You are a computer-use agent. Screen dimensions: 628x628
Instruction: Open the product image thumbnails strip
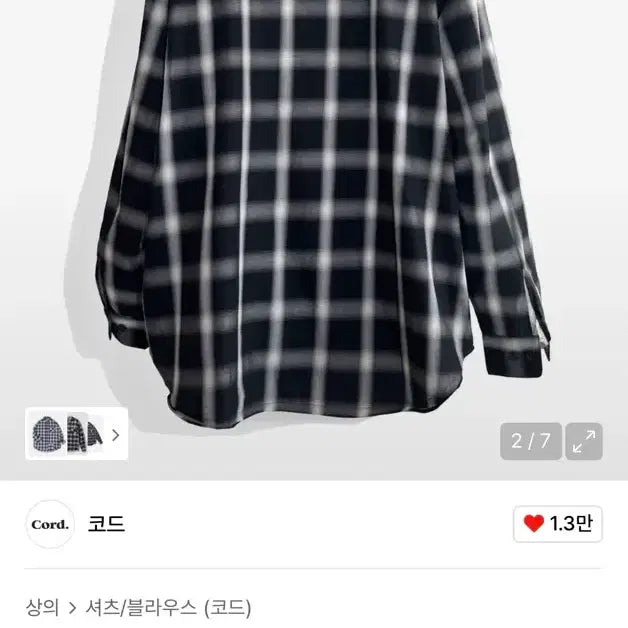click(77, 435)
